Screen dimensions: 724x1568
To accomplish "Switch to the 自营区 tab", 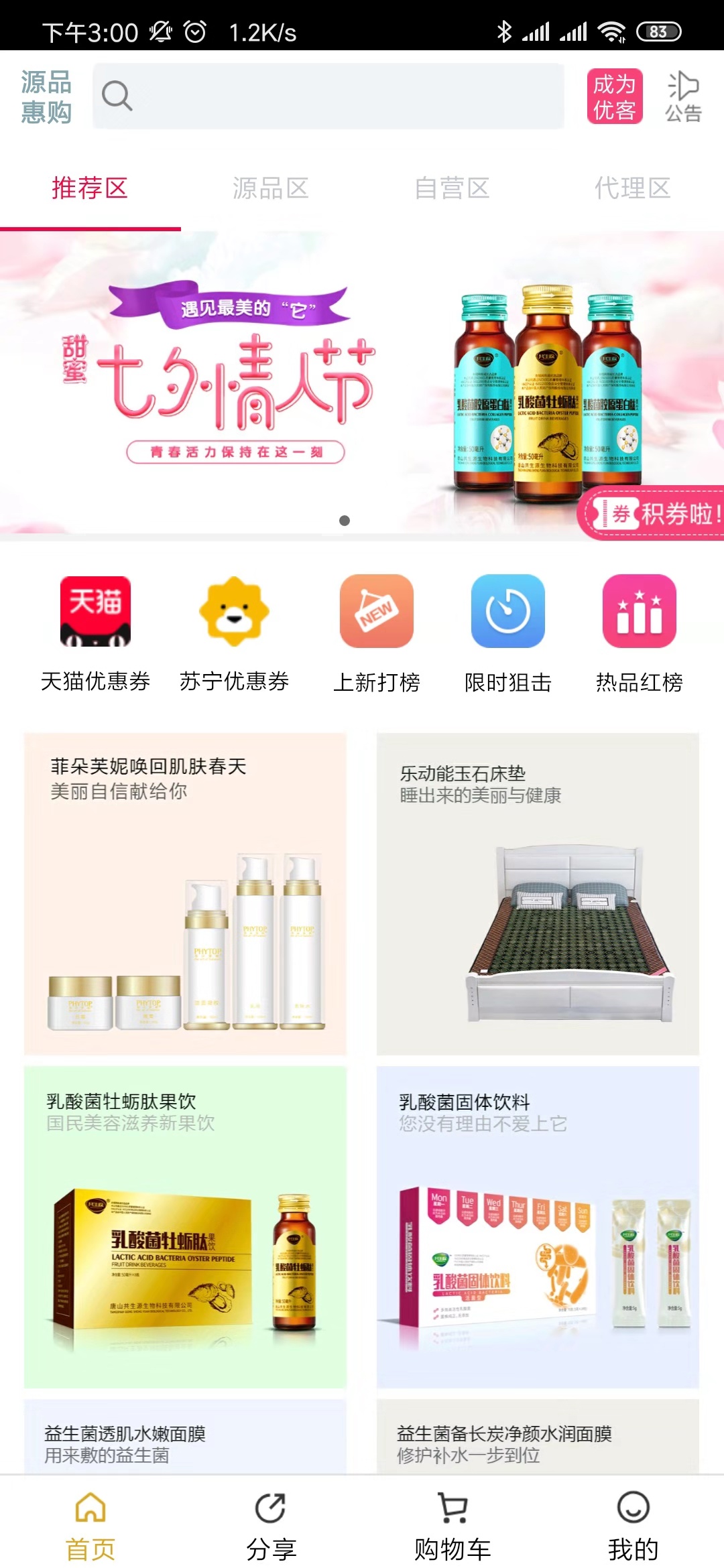I will (x=452, y=189).
